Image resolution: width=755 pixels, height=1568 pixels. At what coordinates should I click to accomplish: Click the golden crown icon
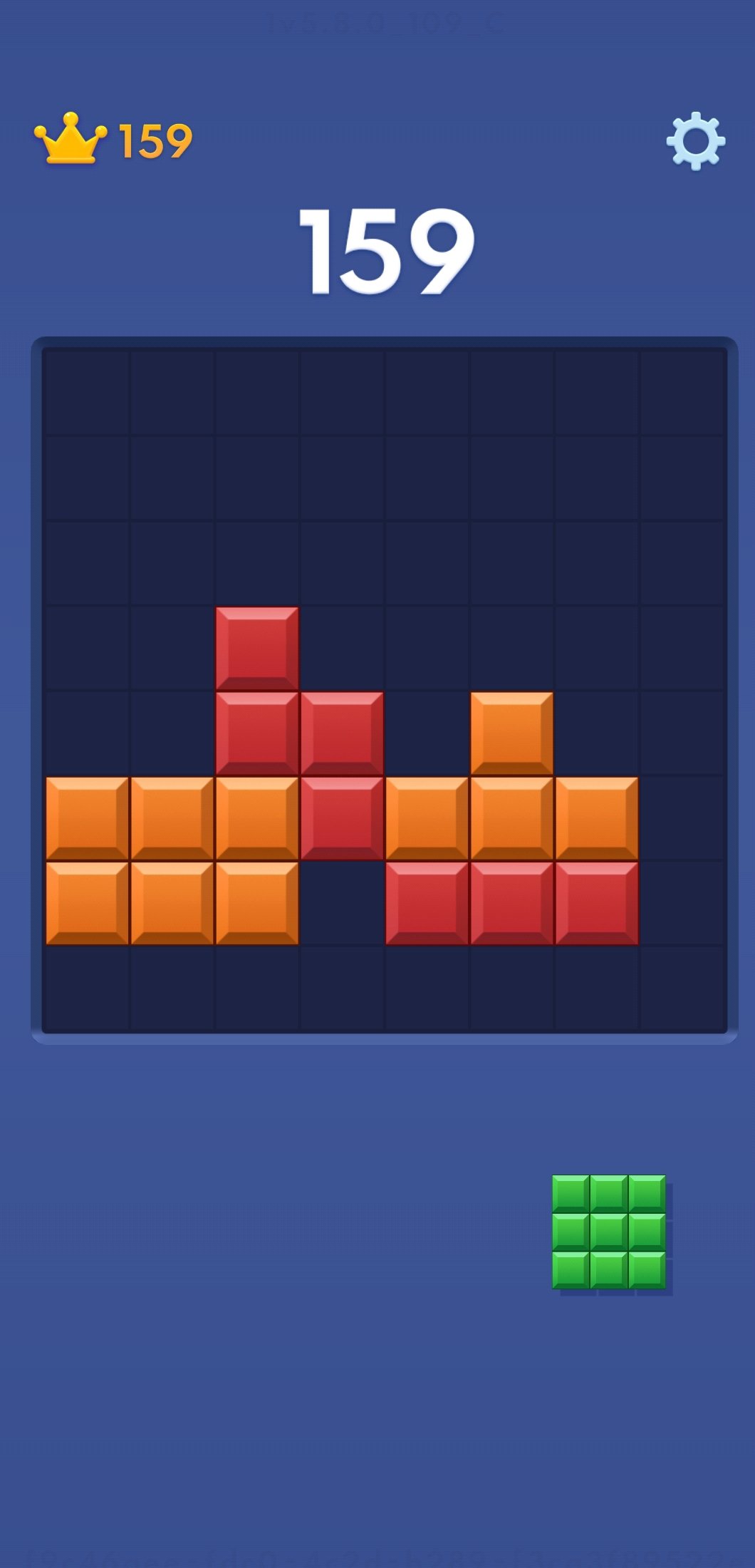point(71,139)
